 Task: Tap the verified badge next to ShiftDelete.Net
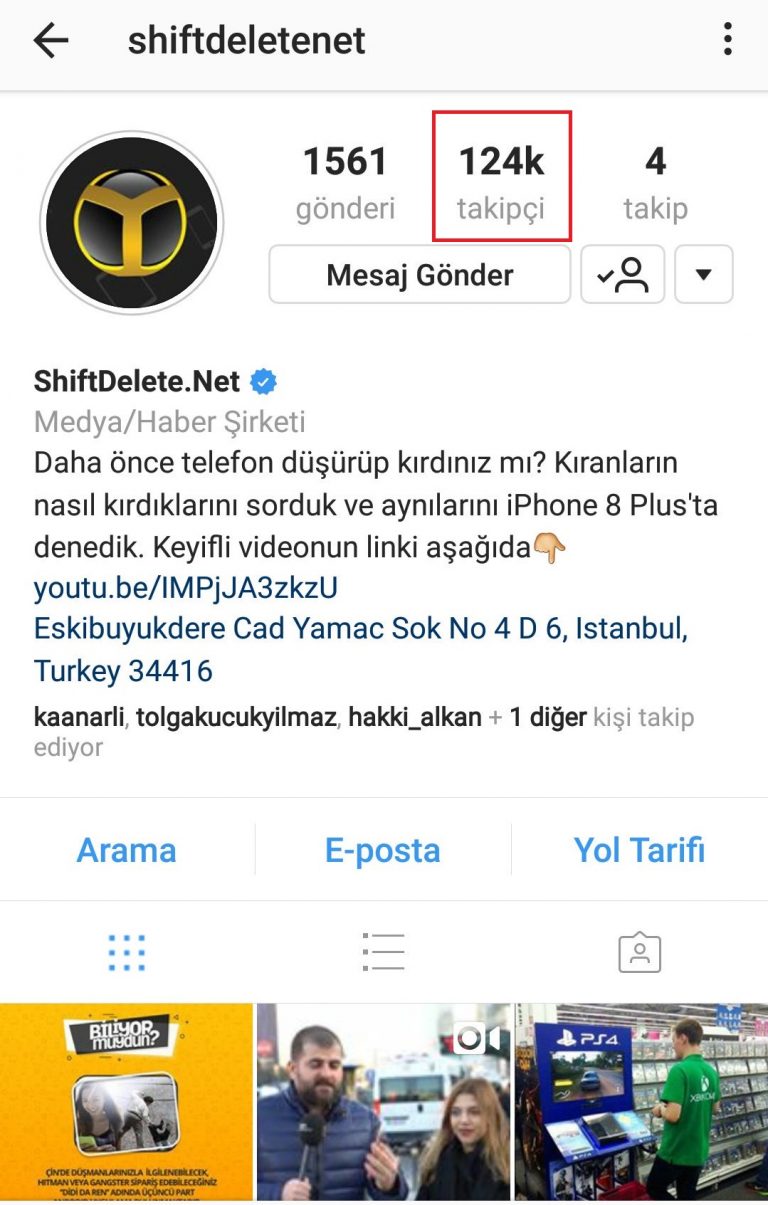point(261,381)
